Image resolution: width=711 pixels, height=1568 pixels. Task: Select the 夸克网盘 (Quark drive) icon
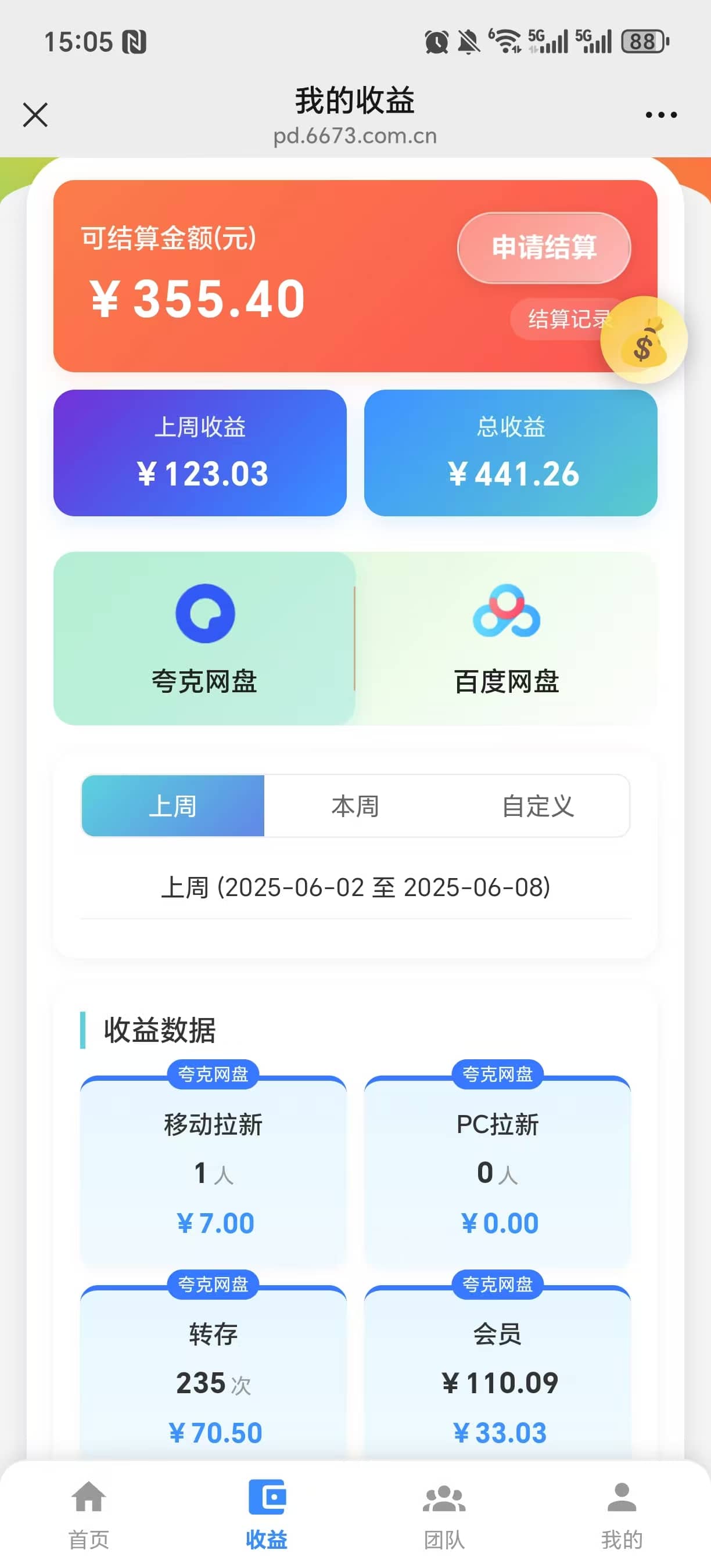click(x=204, y=615)
